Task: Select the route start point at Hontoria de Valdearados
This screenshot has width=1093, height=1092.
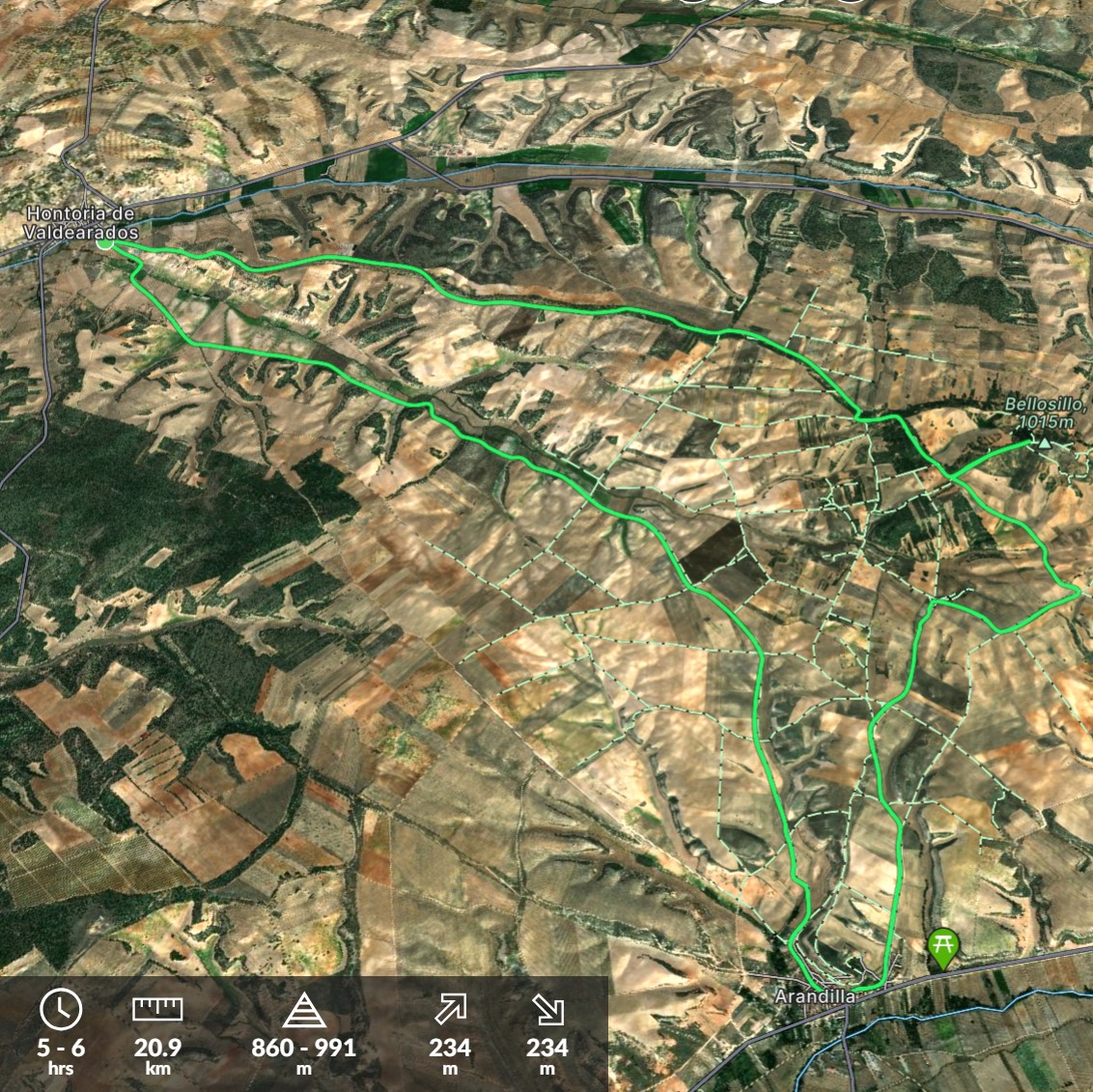Action: pyautogui.click(x=105, y=244)
